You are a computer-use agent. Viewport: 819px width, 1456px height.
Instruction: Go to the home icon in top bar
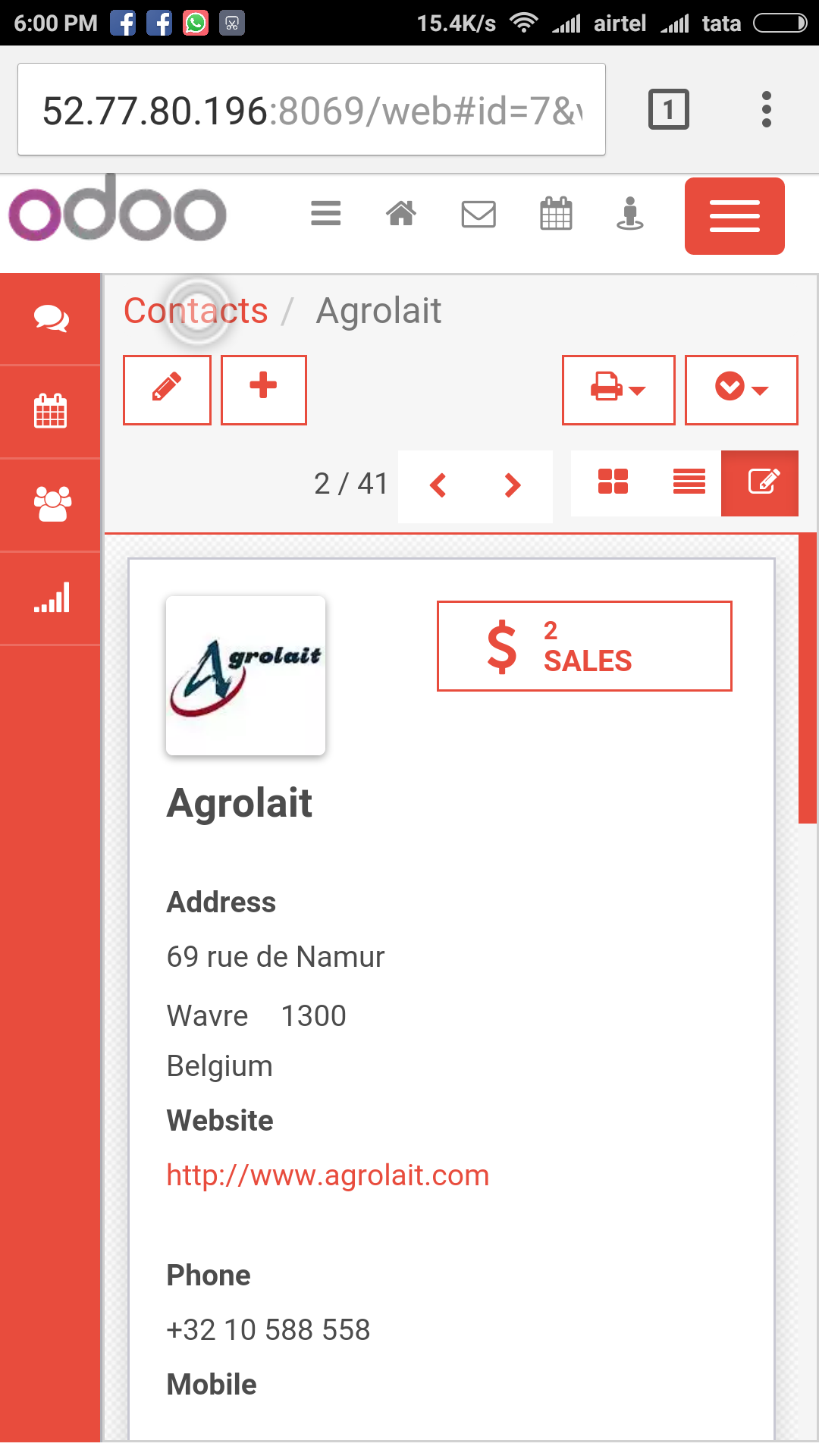point(401,214)
